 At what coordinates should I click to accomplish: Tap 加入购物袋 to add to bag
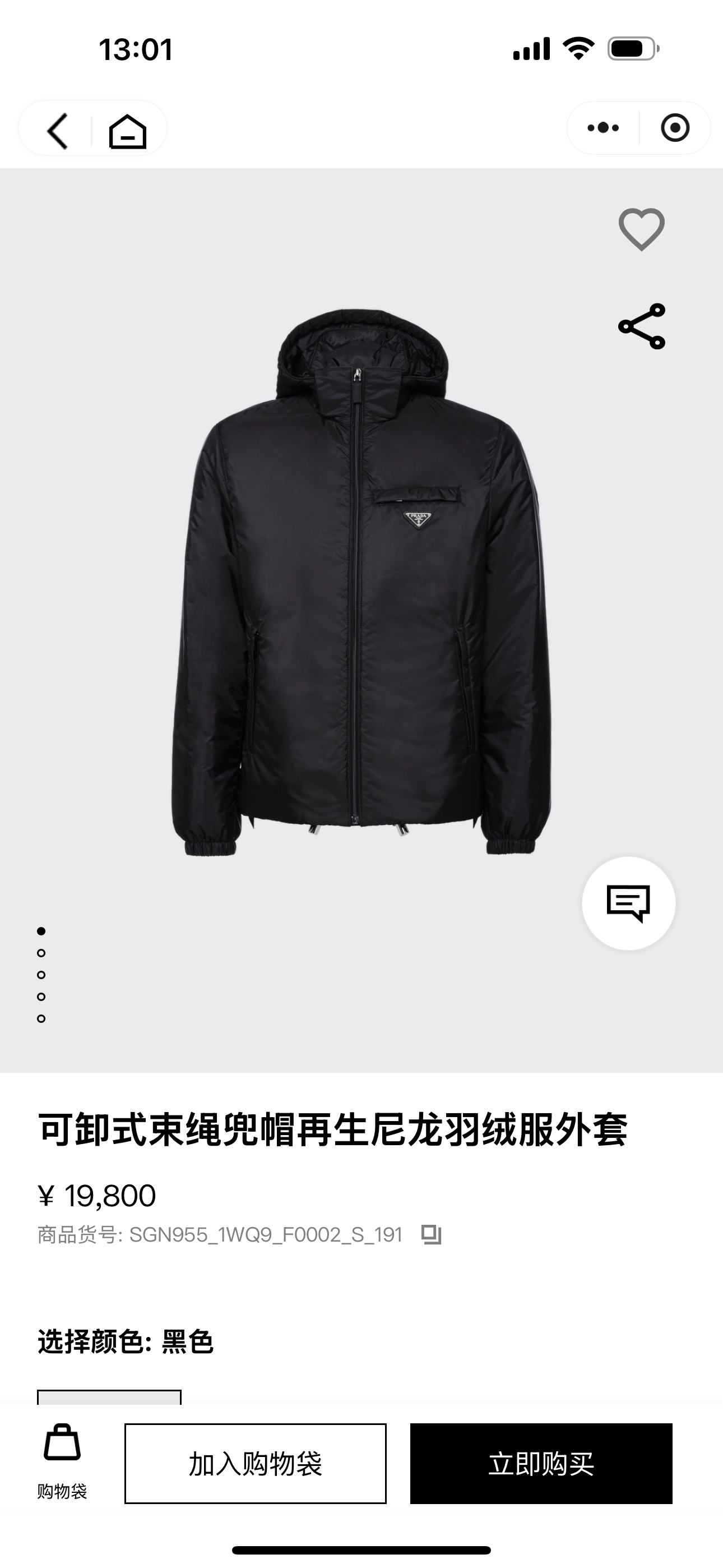[x=256, y=1464]
